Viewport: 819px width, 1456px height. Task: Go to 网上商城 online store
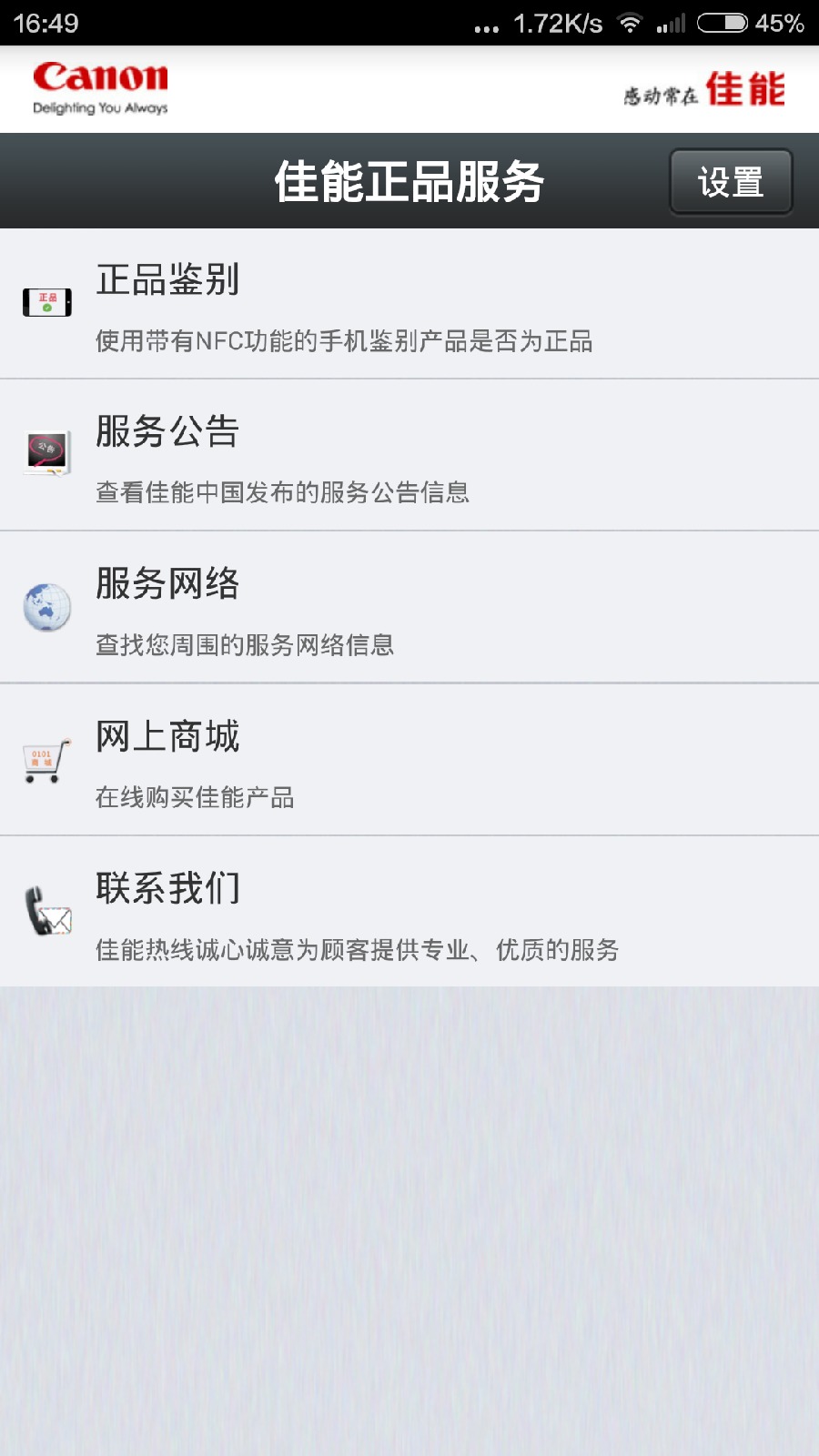[x=409, y=761]
